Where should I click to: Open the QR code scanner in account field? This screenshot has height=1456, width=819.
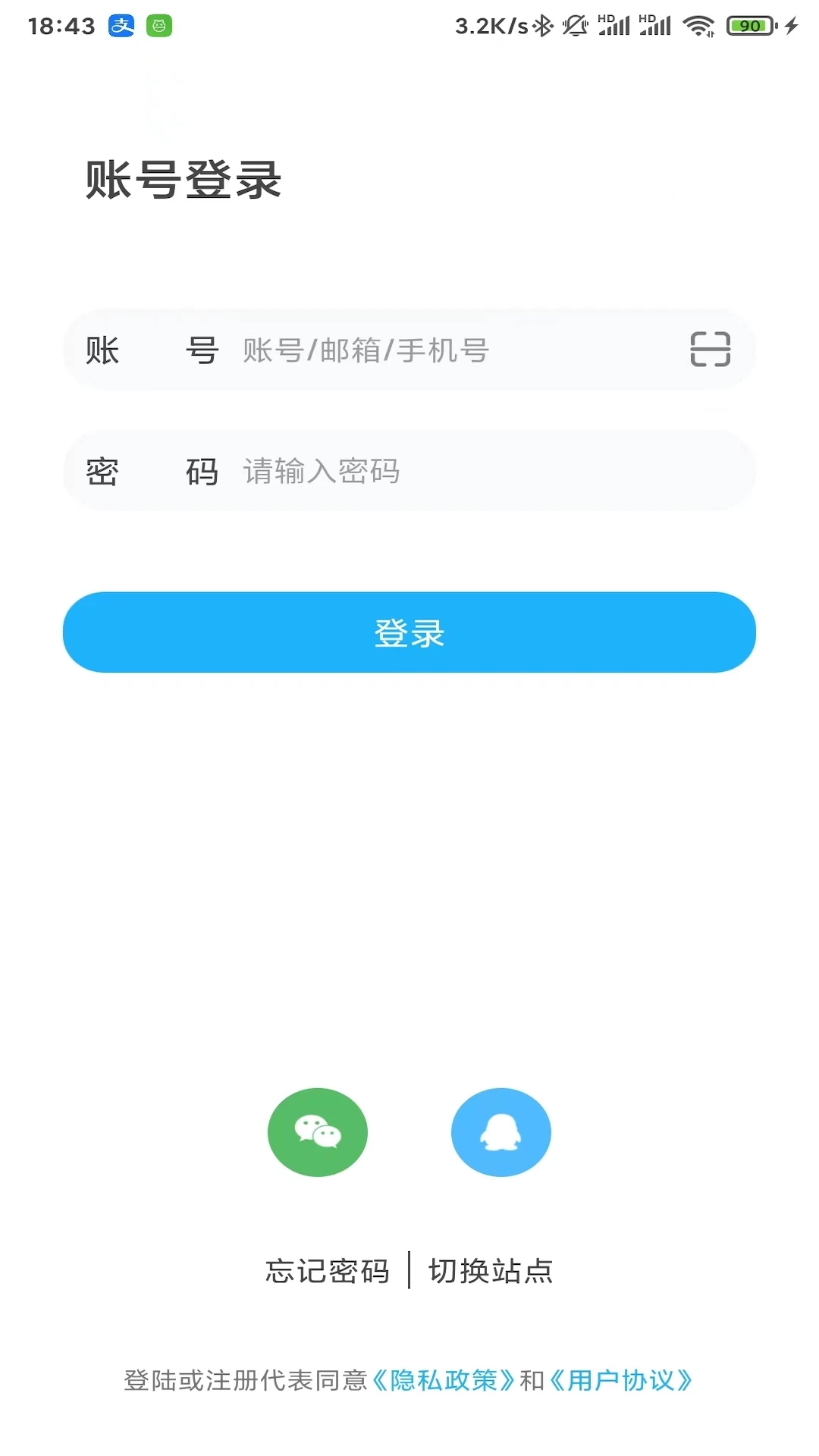click(x=712, y=350)
